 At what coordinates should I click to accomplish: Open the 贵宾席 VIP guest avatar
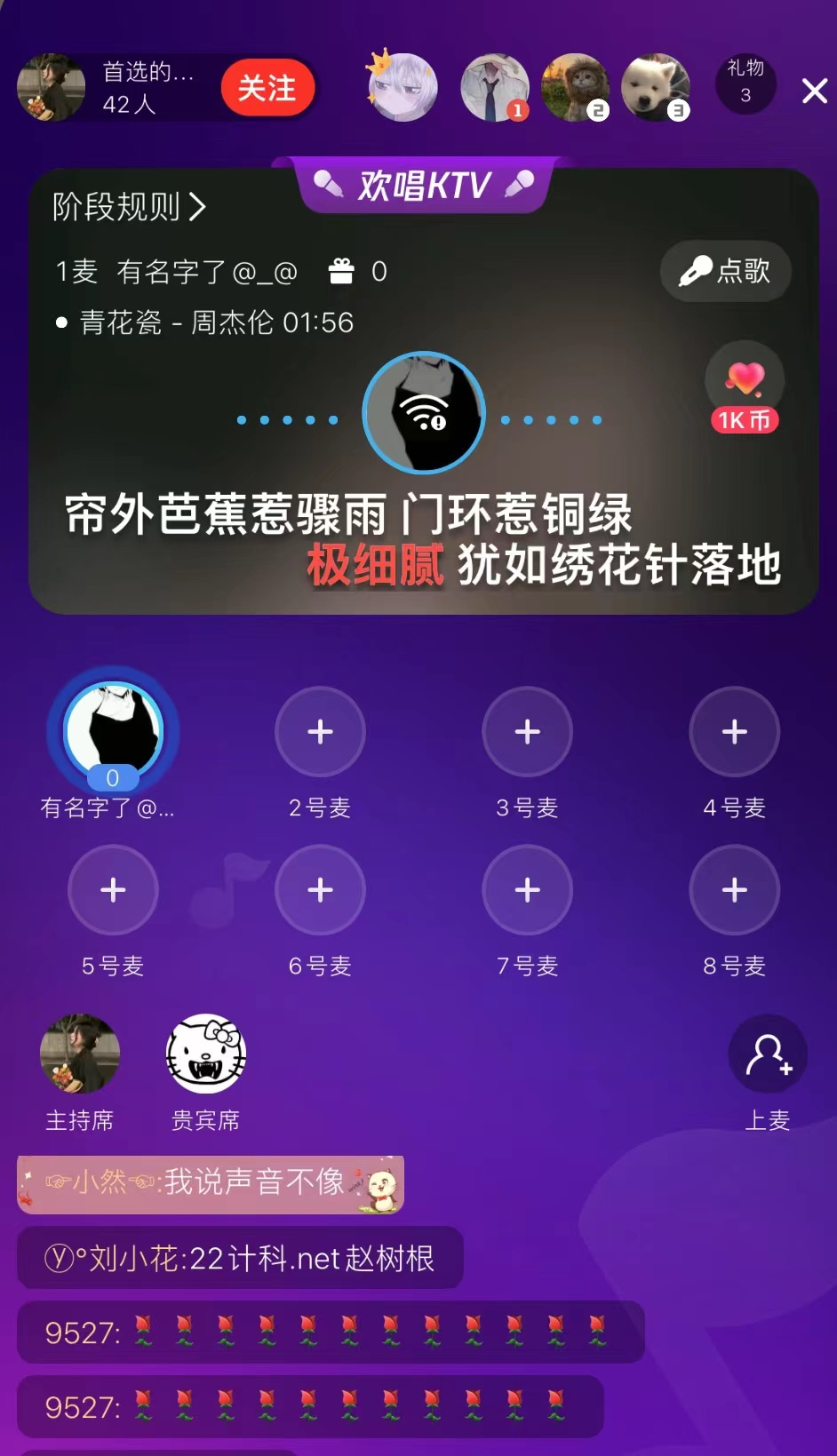[206, 1054]
